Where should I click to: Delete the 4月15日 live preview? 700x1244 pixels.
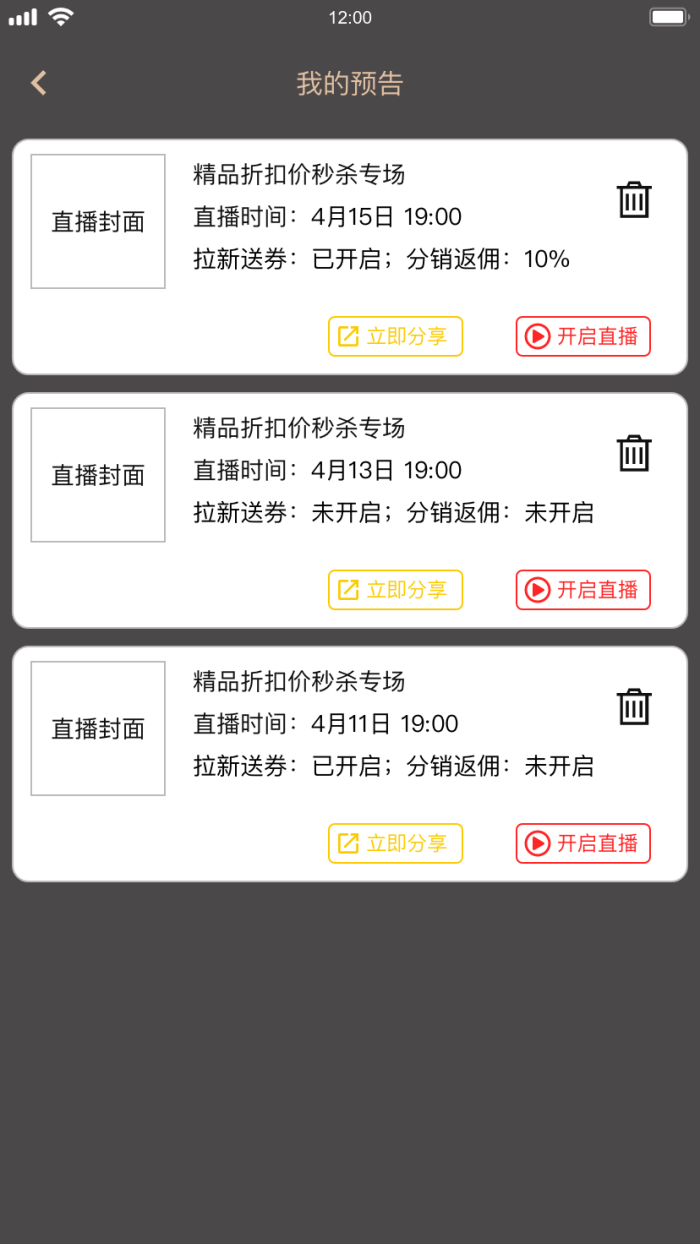634,200
